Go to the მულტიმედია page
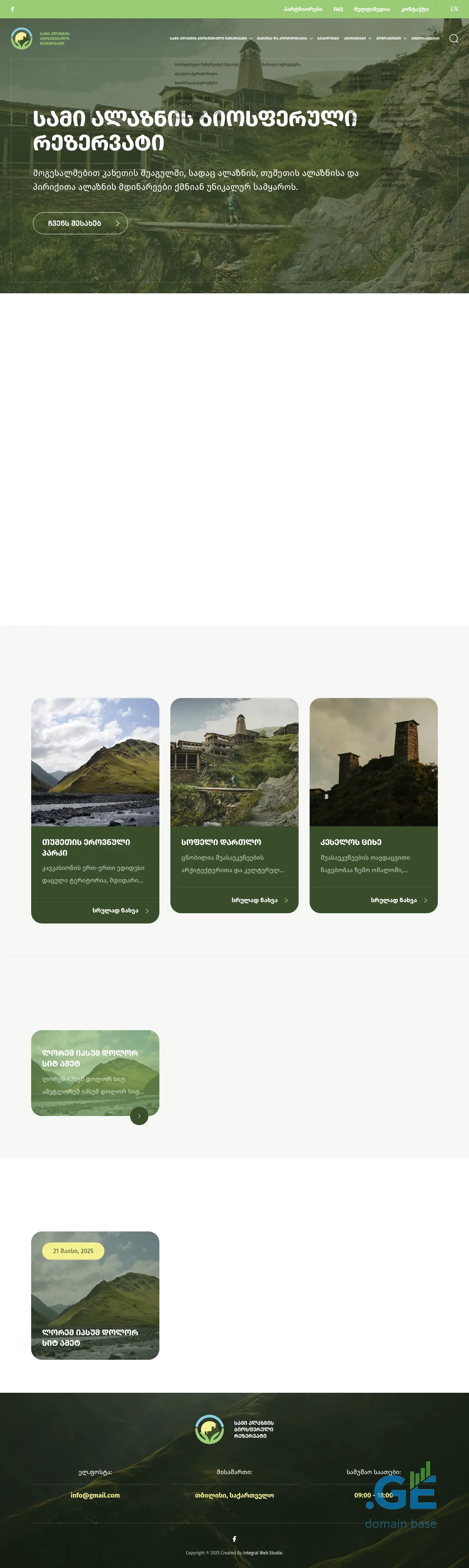Image resolution: width=469 pixels, height=1568 pixels. (x=372, y=9)
